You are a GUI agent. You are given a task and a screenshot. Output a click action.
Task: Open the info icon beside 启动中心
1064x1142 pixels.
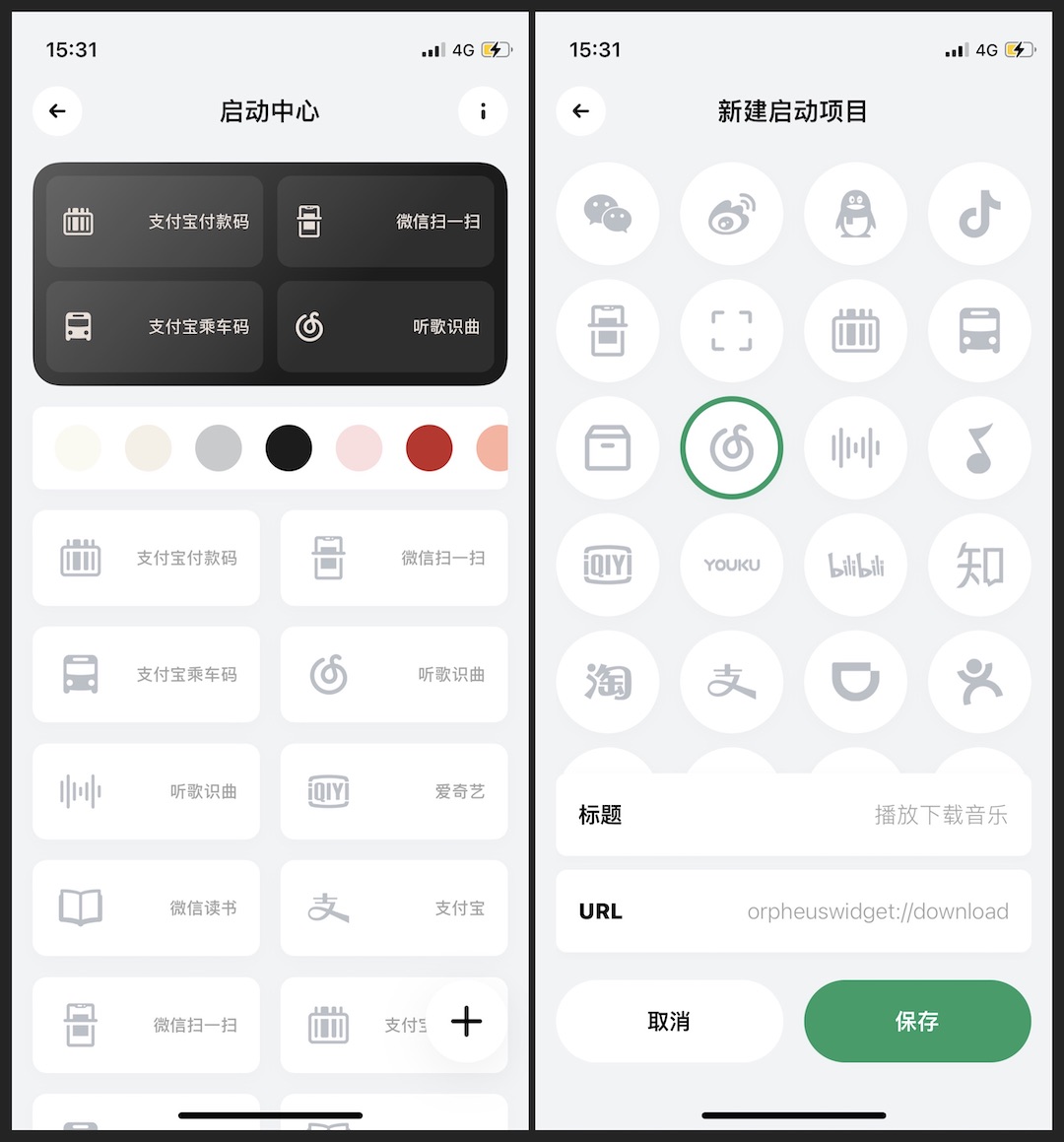coord(483,111)
